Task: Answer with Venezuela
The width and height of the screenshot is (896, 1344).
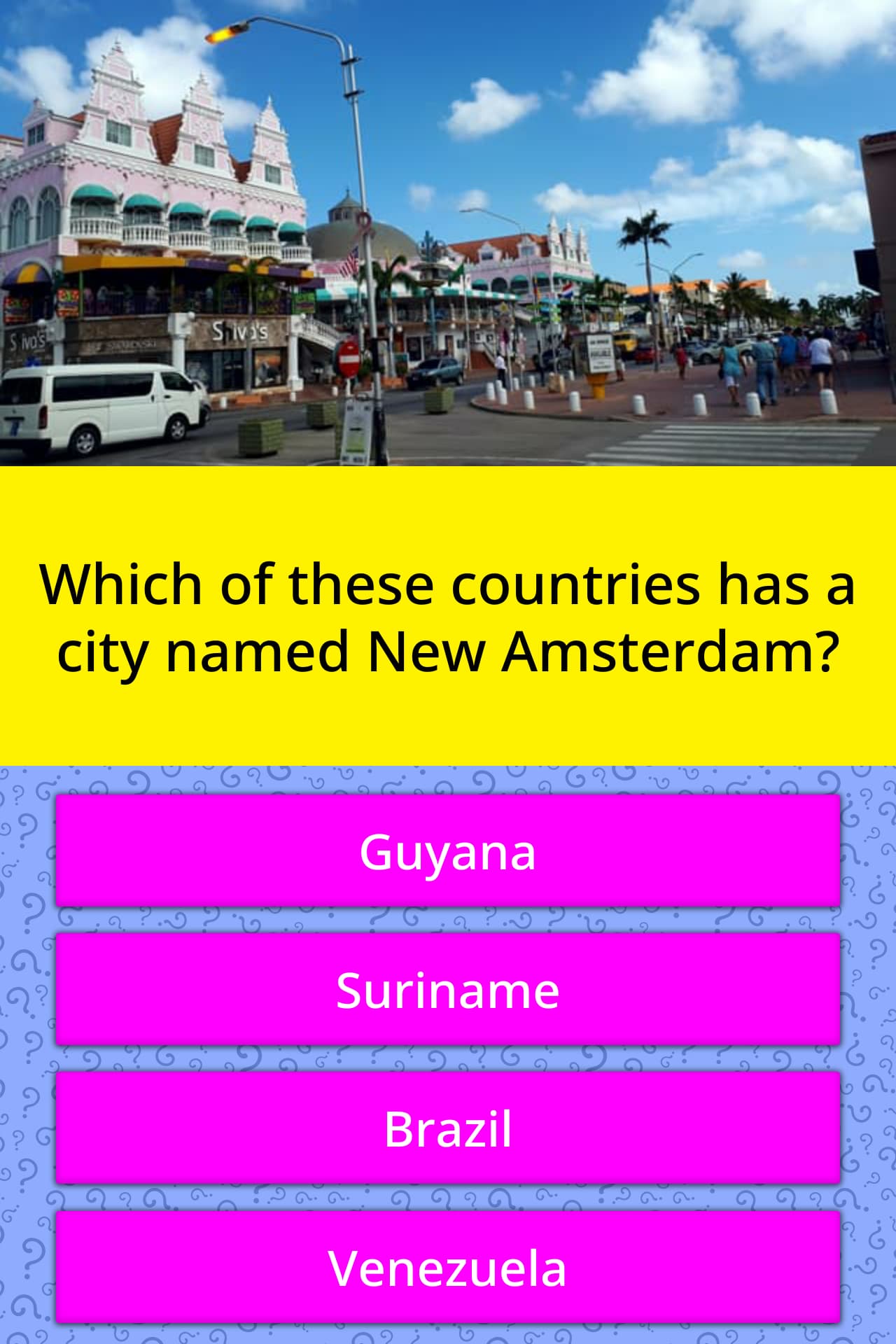Action: tap(448, 1267)
